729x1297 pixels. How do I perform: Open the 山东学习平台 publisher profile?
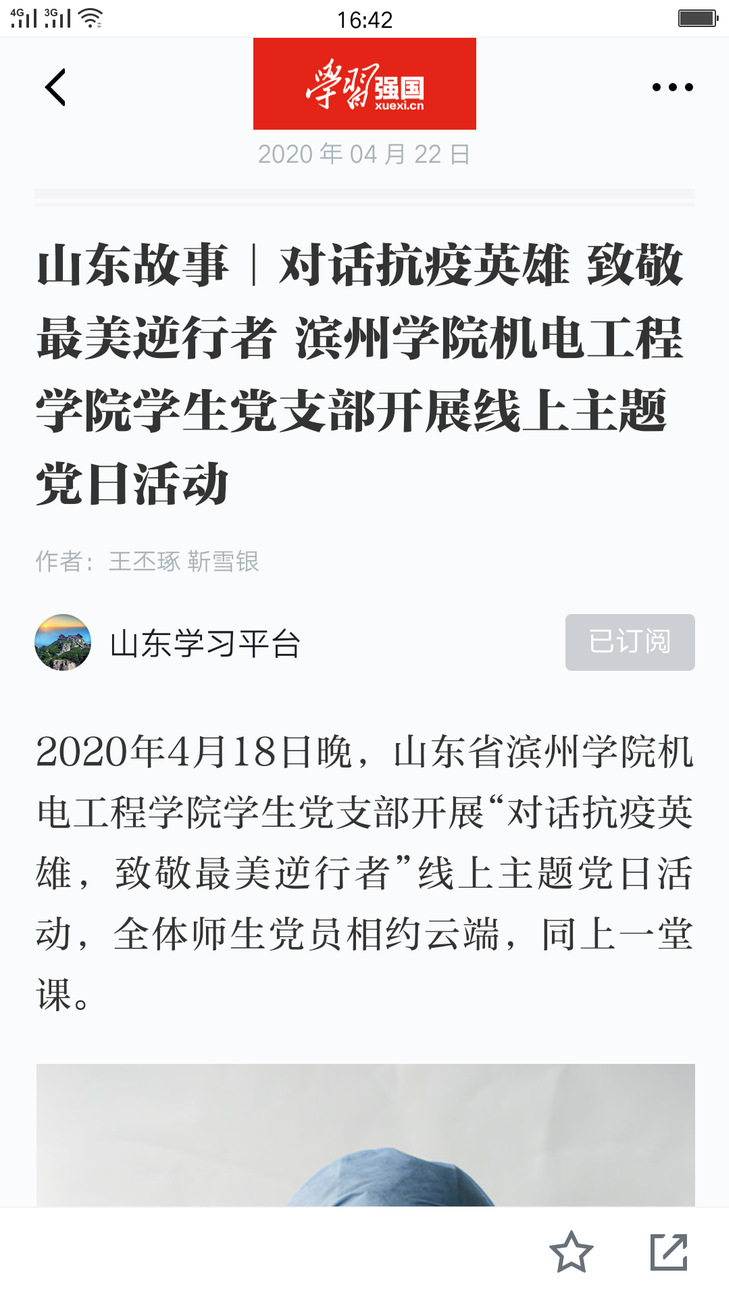(204, 643)
